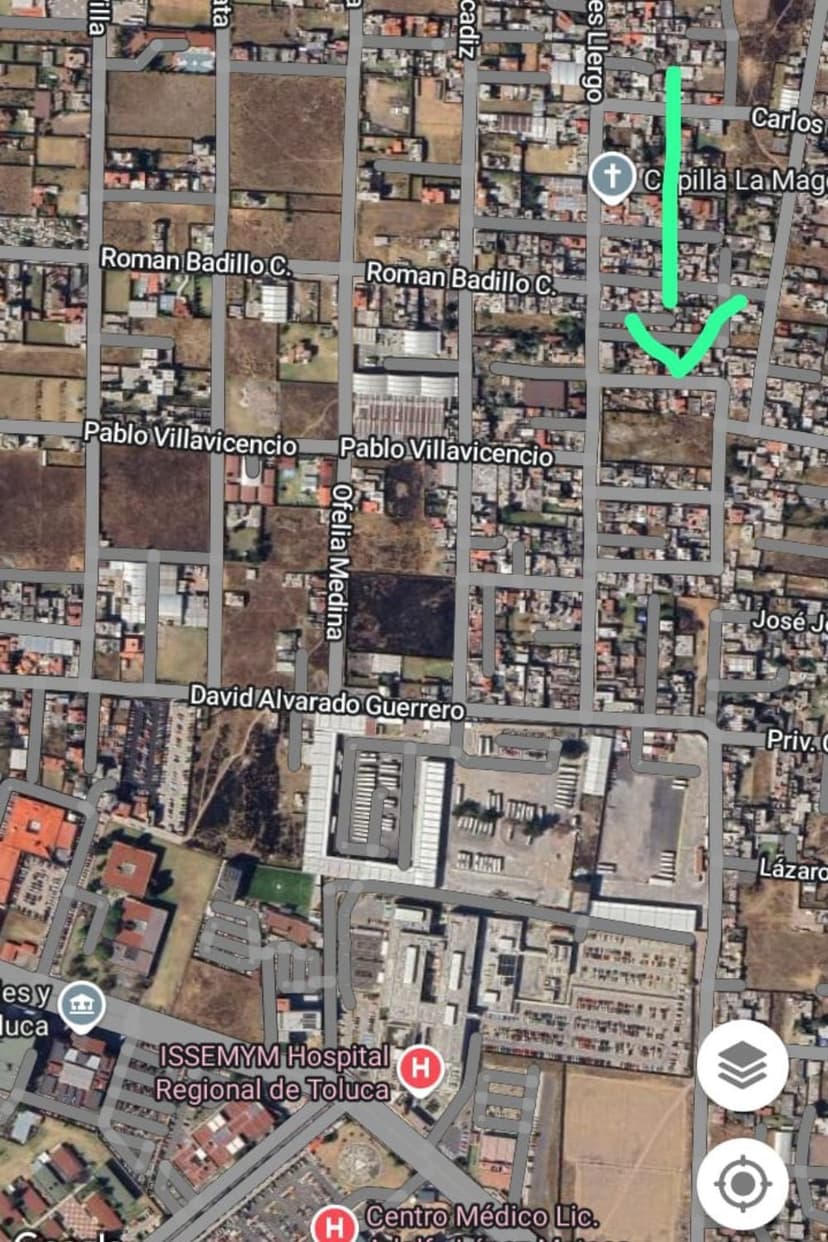
Task: Select the Capilla La Magdalena church marker
Action: click(x=610, y=178)
